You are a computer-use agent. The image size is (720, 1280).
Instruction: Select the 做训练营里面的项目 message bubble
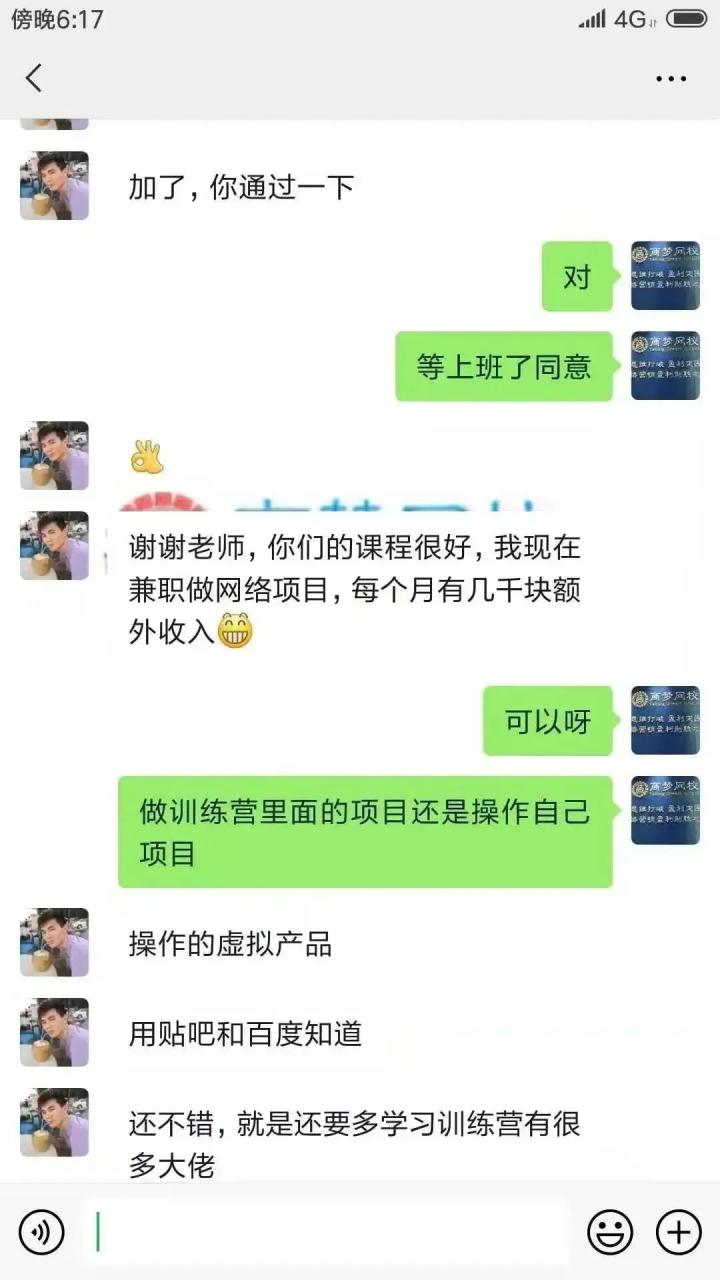point(365,833)
